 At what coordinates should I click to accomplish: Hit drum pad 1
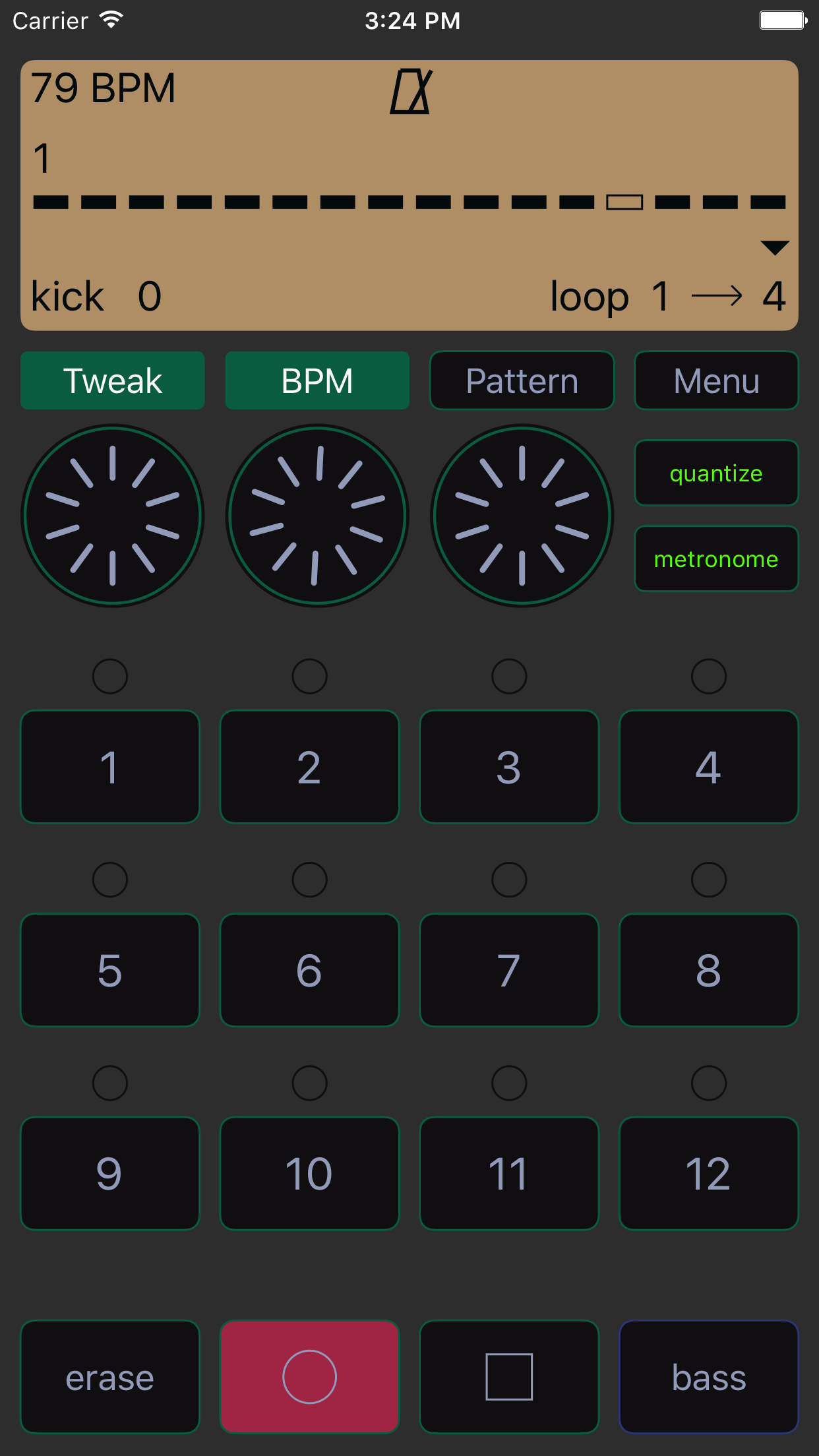(110, 767)
